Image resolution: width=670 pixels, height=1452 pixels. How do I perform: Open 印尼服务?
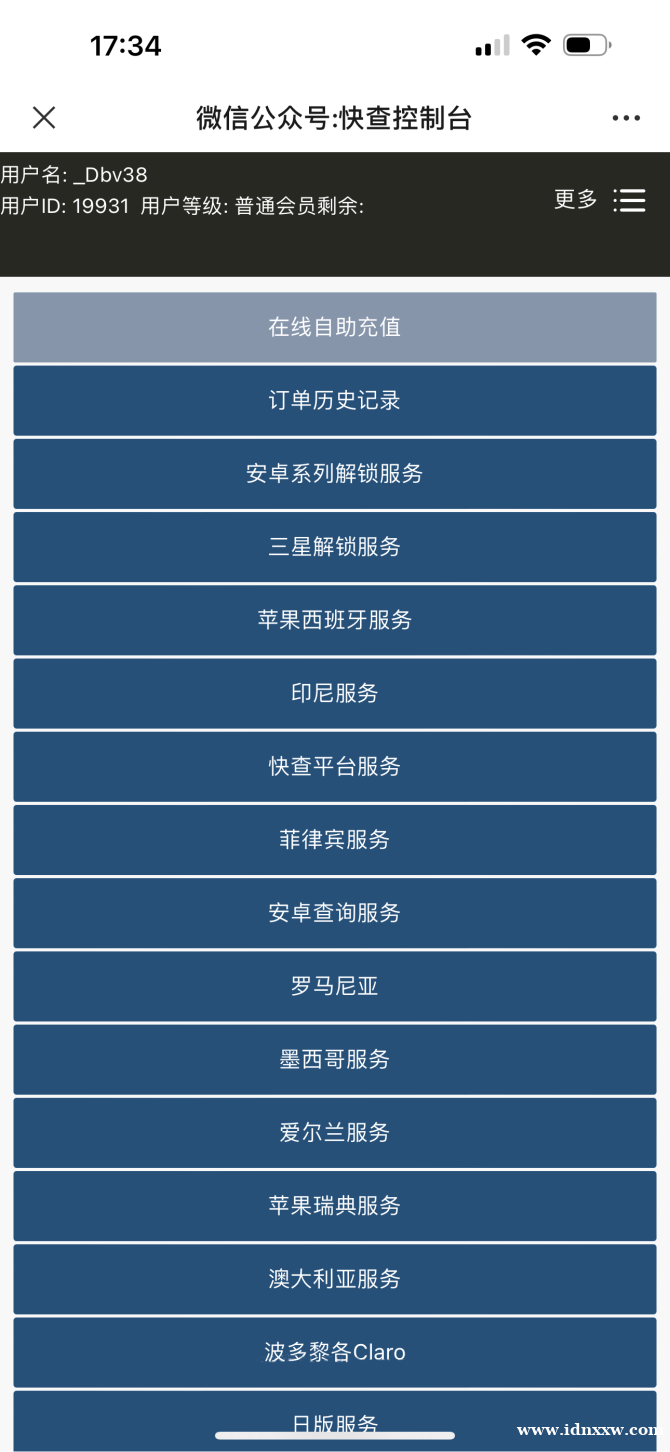coord(335,693)
